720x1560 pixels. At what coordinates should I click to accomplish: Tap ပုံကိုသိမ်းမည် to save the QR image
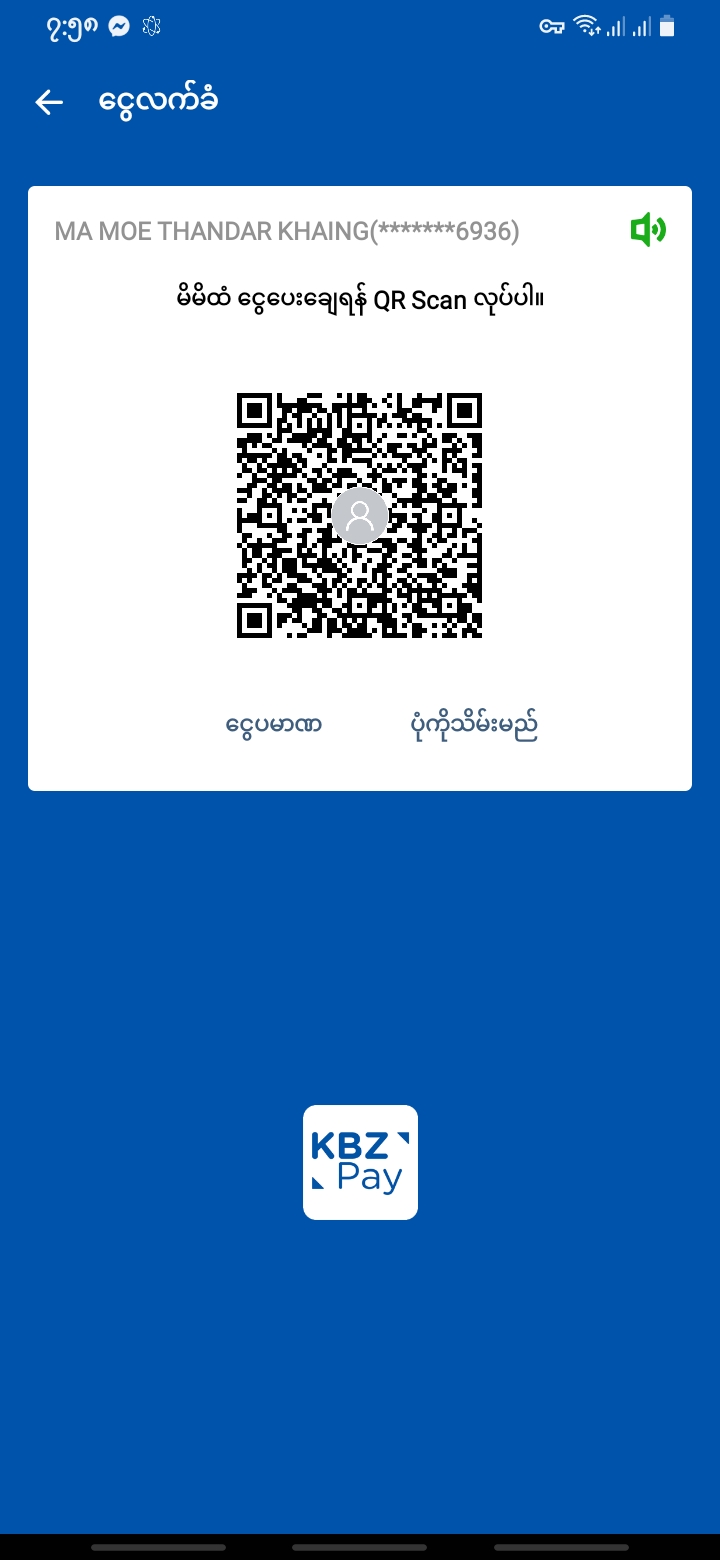point(474,725)
